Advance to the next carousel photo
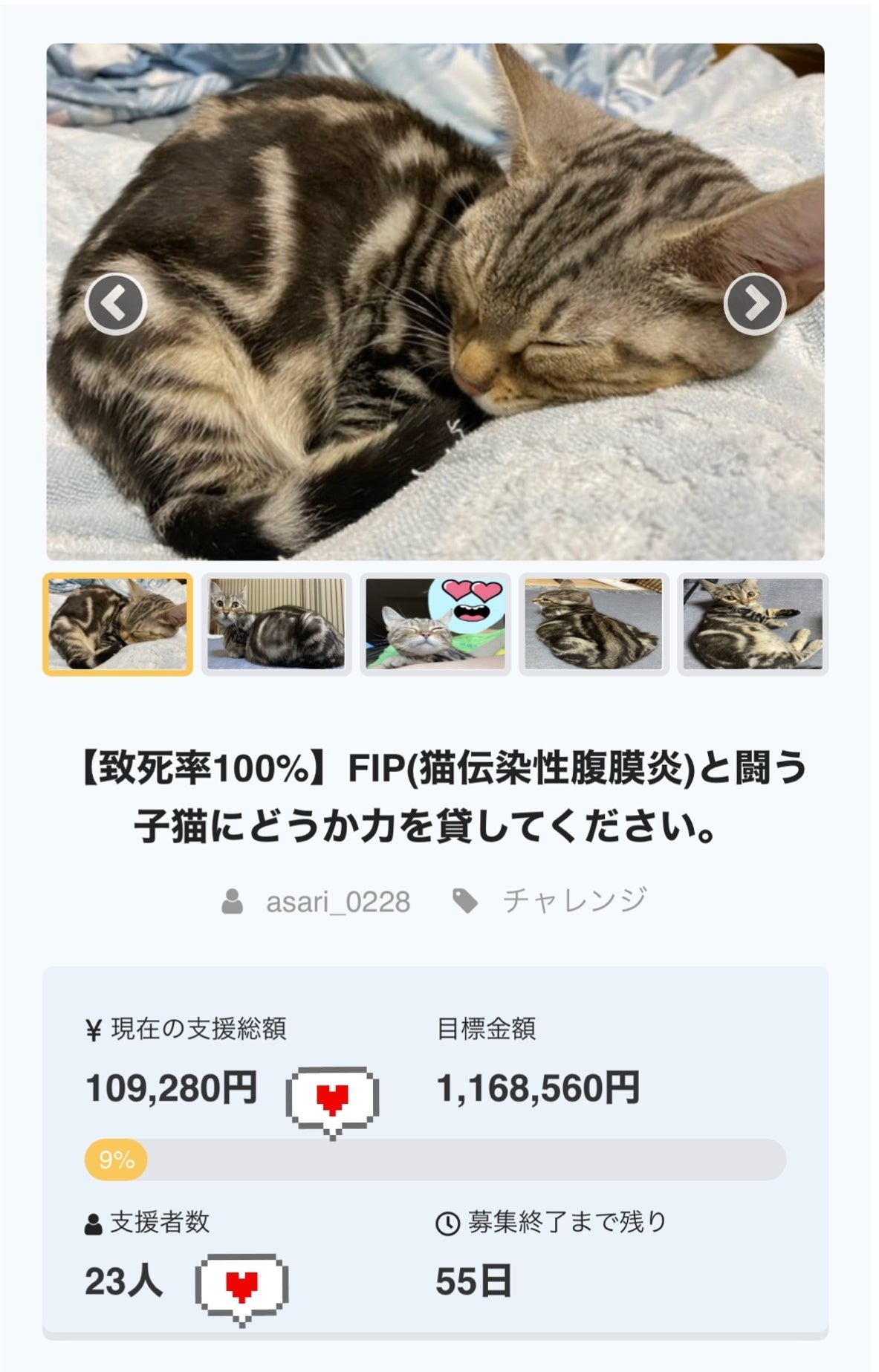 click(x=754, y=304)
